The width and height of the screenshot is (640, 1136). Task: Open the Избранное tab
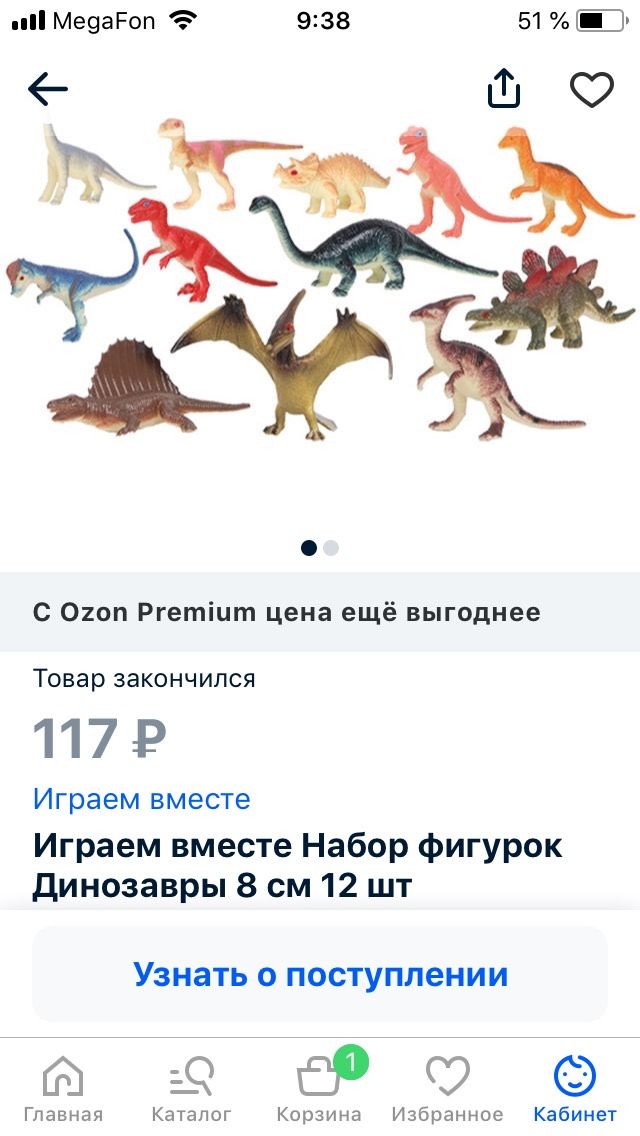[447, 1090]
